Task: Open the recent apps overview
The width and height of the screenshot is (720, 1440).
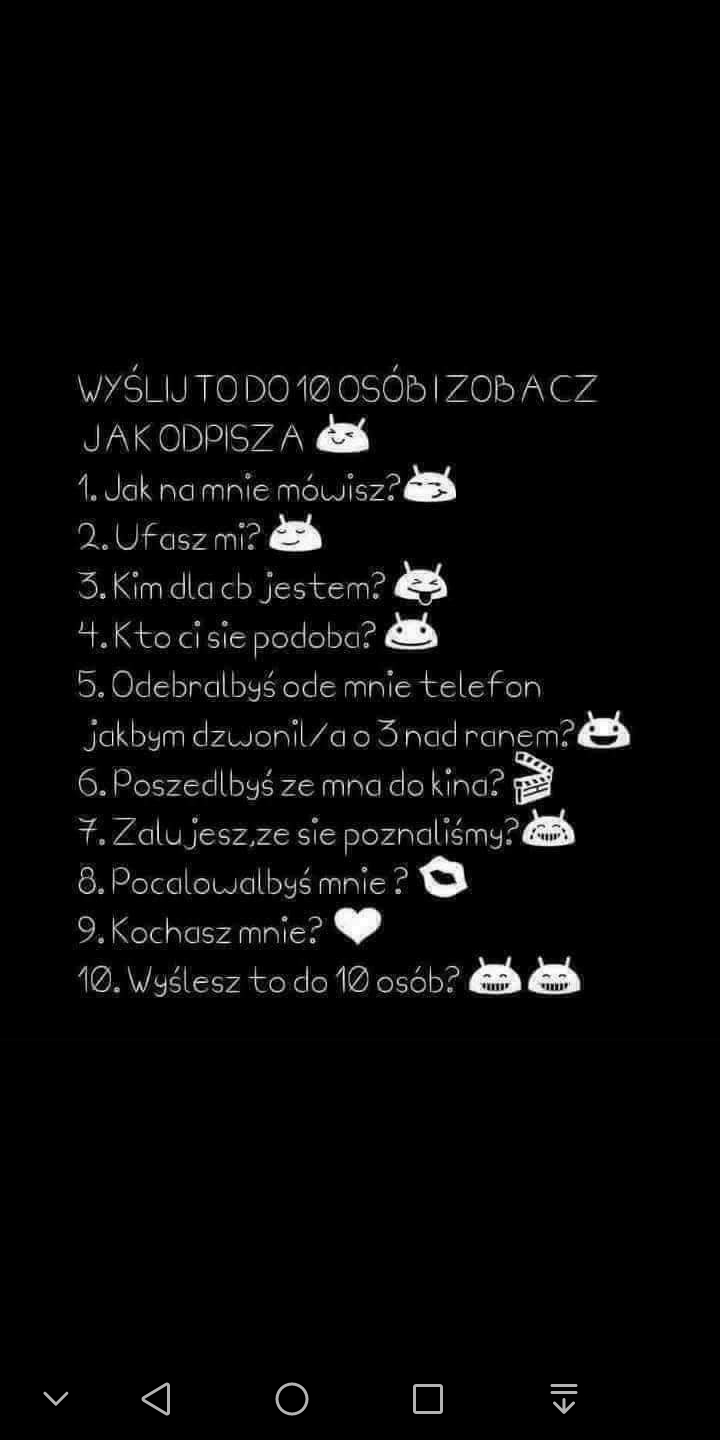Action: pyautogui.click(x=428, y=1398)
